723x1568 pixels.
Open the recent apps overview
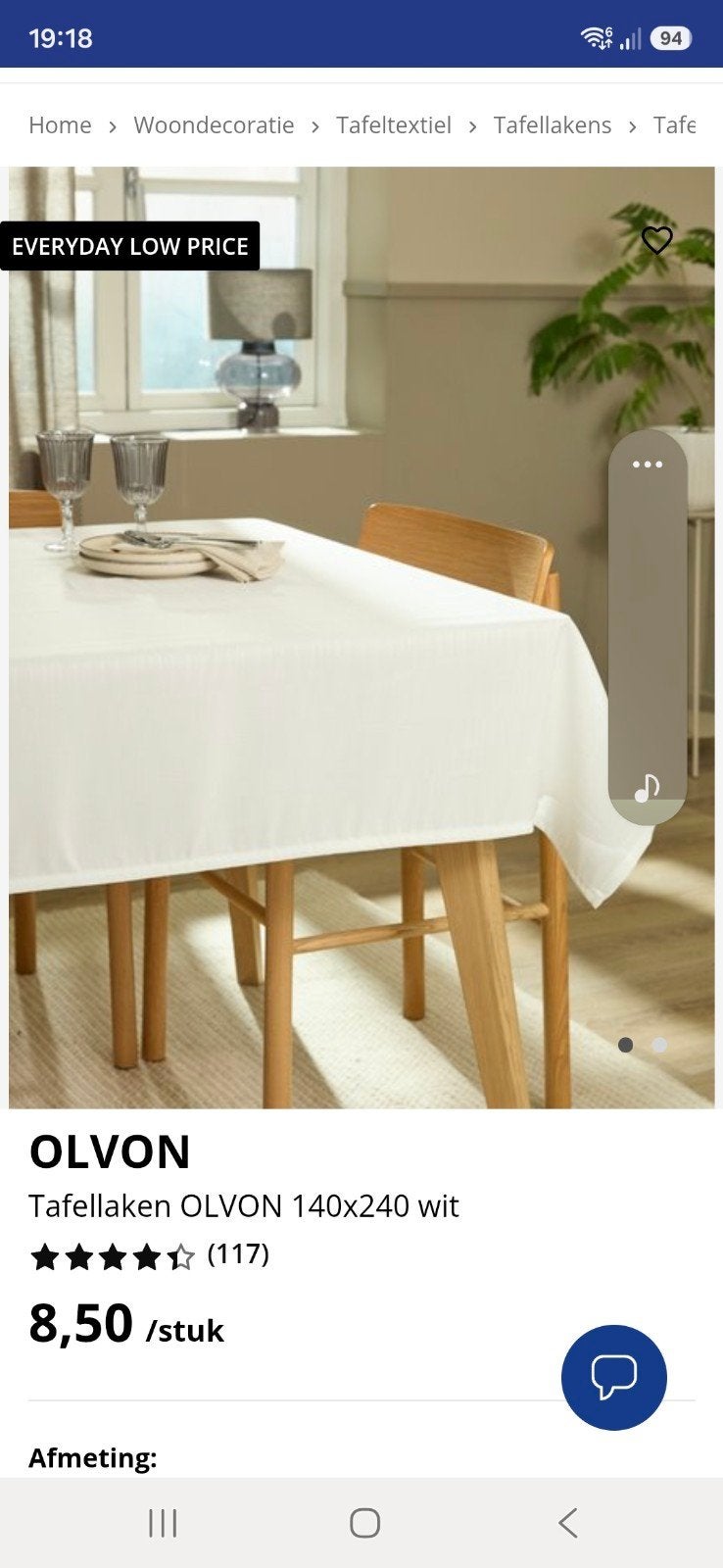point(163,1523)
